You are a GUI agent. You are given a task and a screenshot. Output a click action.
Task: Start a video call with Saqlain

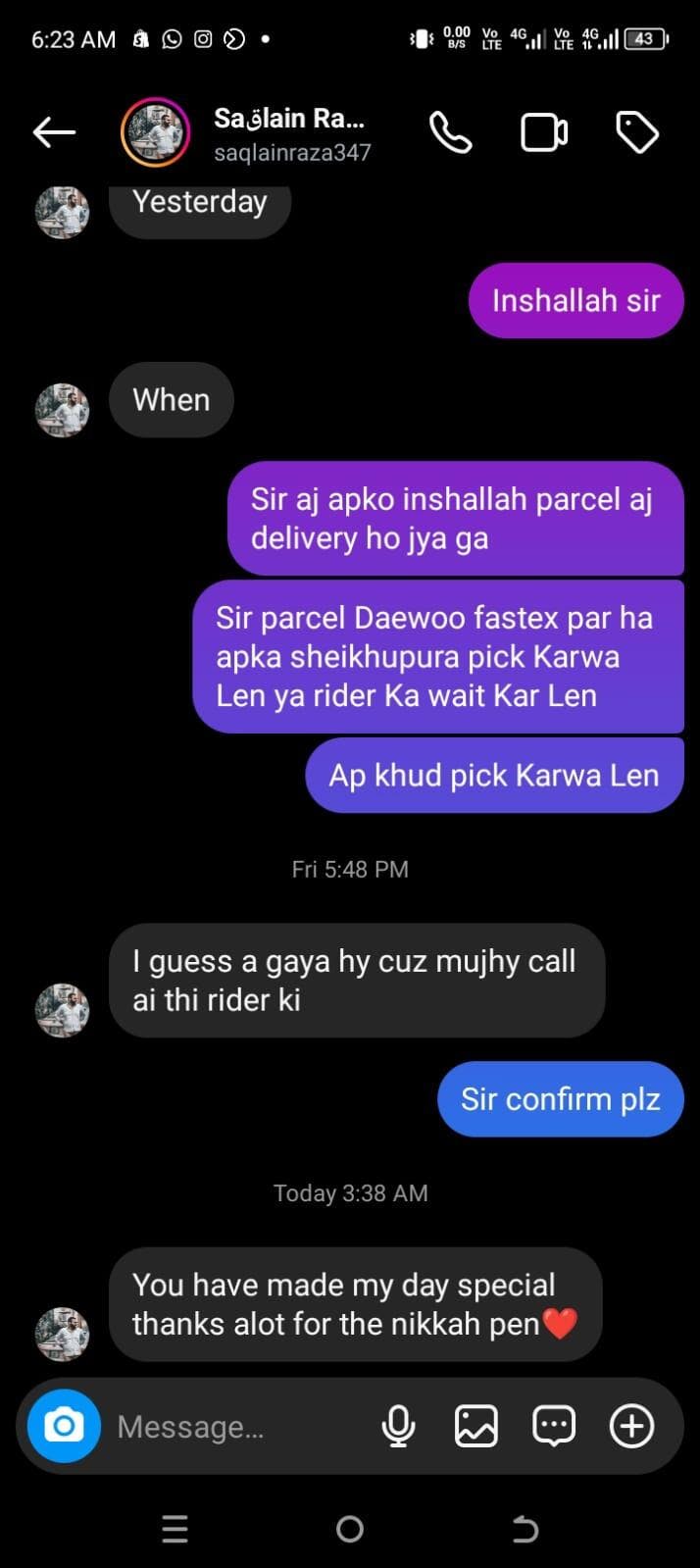point(543,133)
